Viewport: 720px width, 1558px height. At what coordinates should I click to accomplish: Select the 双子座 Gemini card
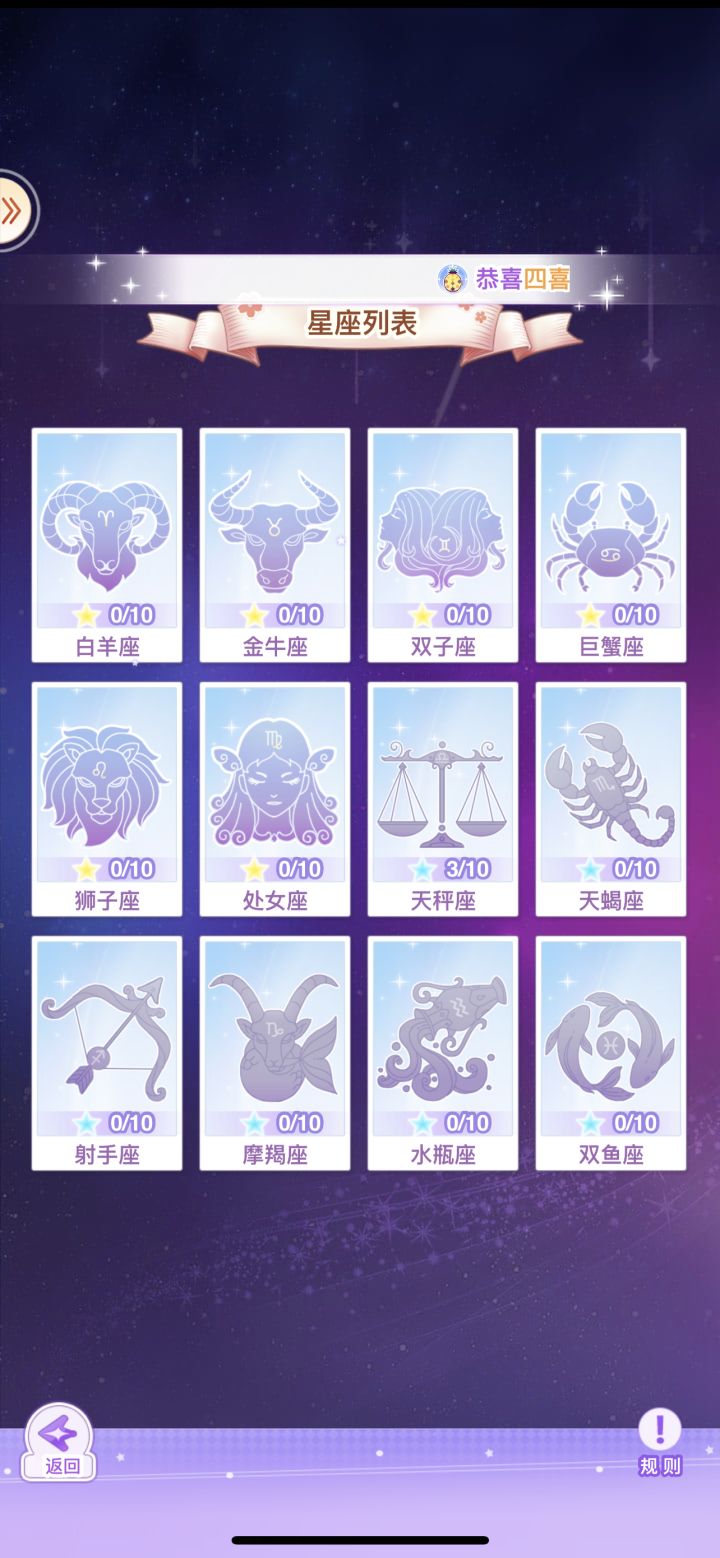click(x=443, y=545)
